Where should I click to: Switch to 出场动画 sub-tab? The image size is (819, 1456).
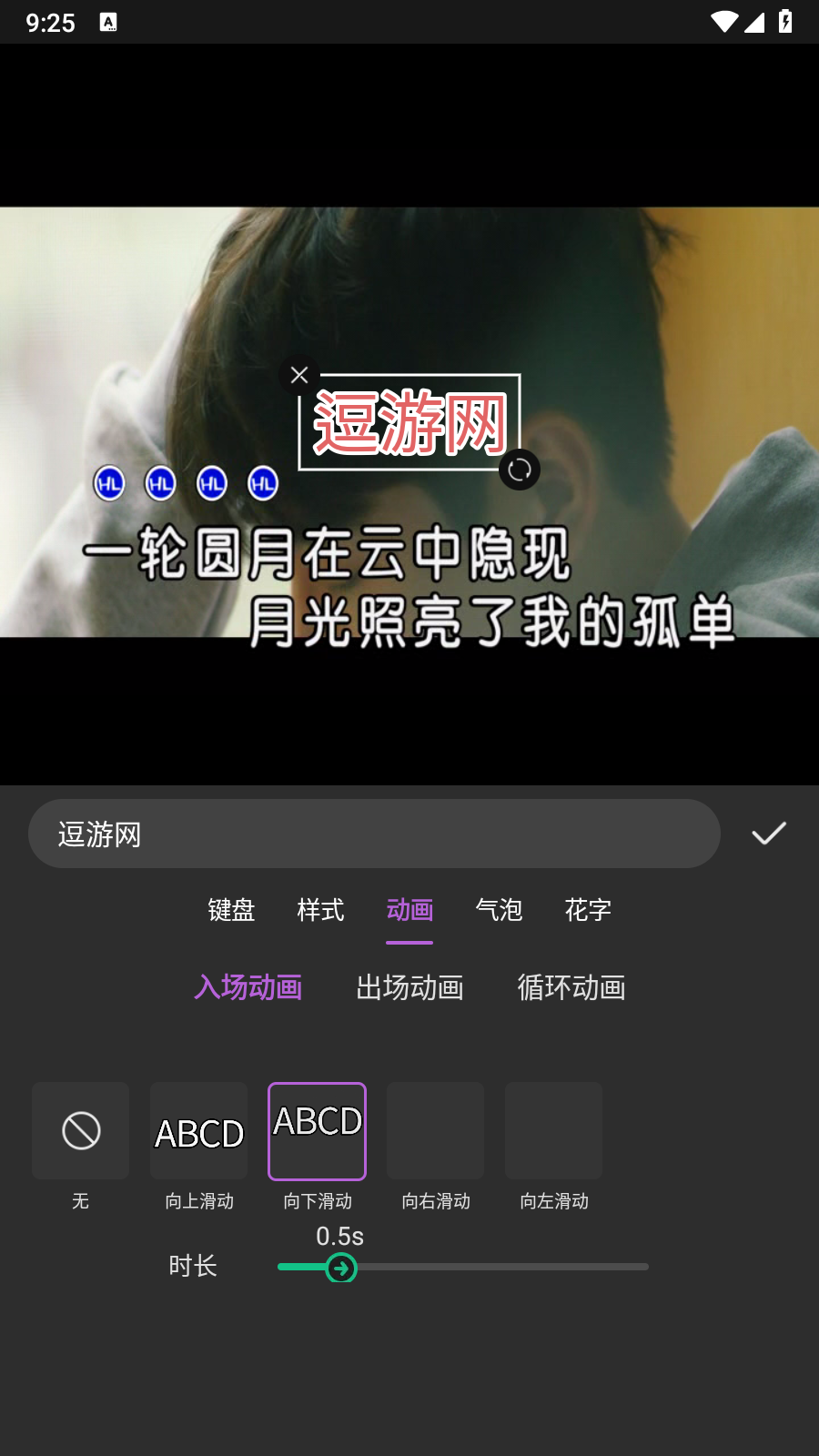point(409,987)
